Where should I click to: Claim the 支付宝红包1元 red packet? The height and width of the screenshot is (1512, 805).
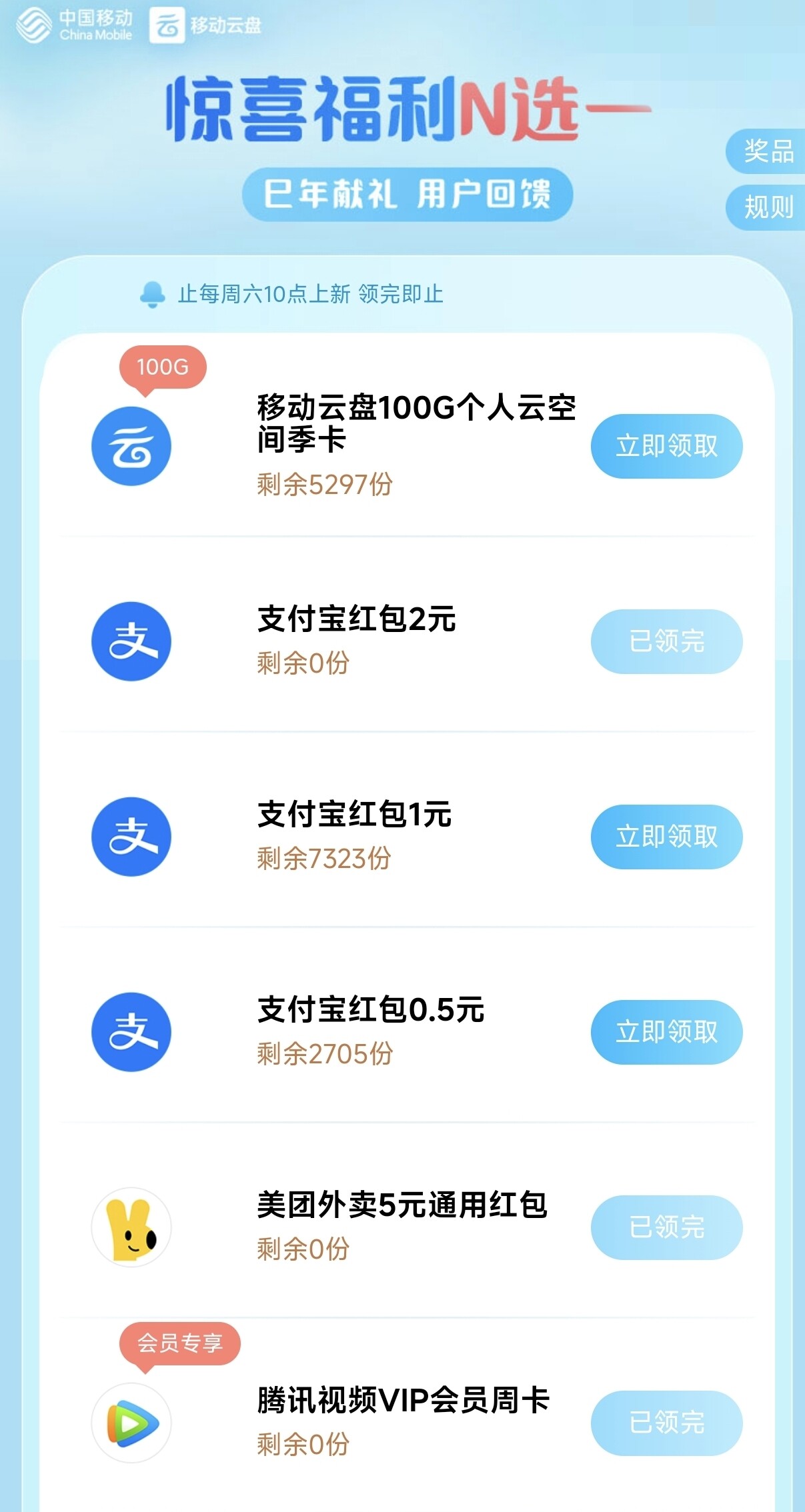click(x=666, y=837)
